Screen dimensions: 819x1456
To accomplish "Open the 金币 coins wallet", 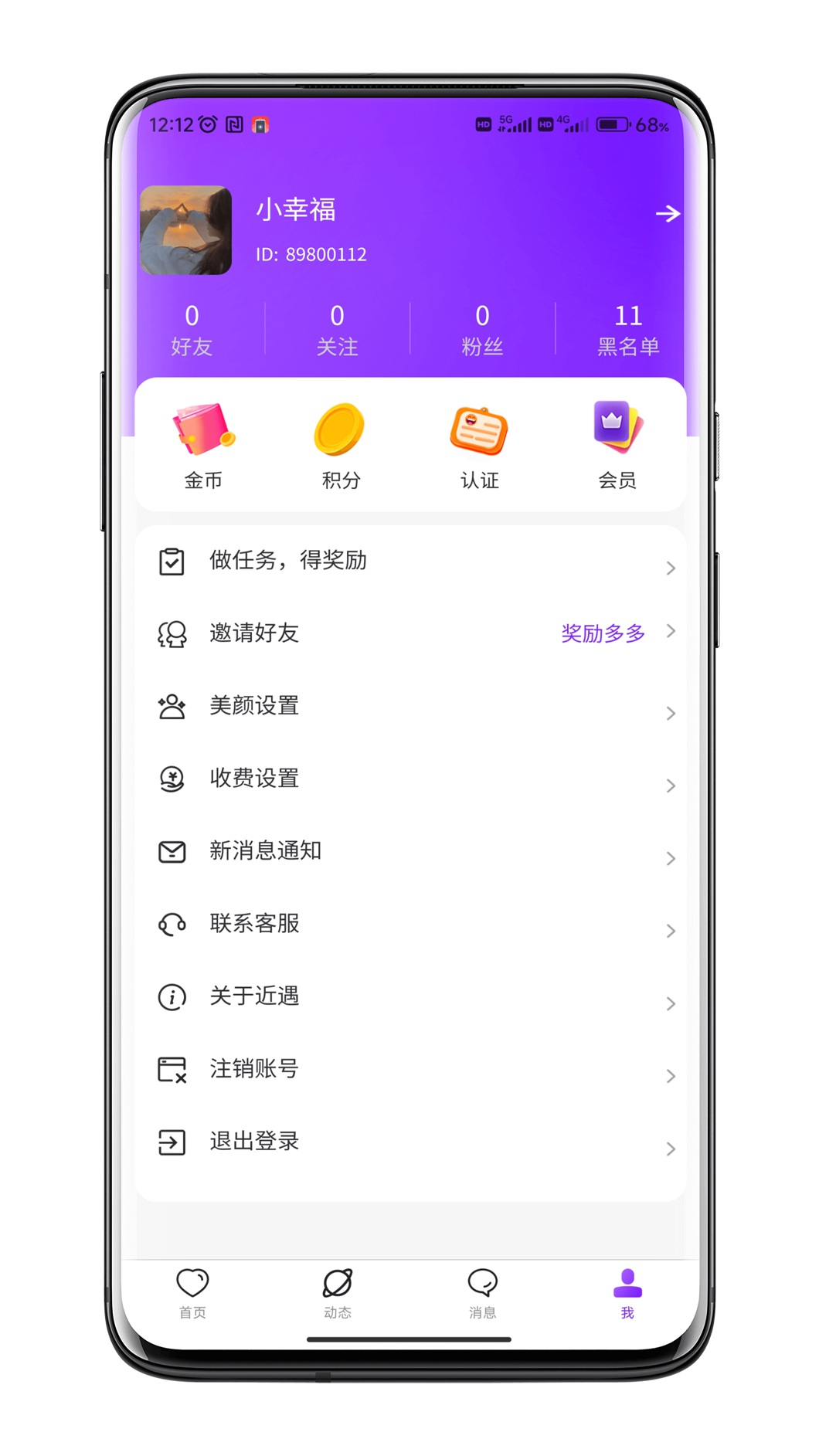I will [203, 446].
